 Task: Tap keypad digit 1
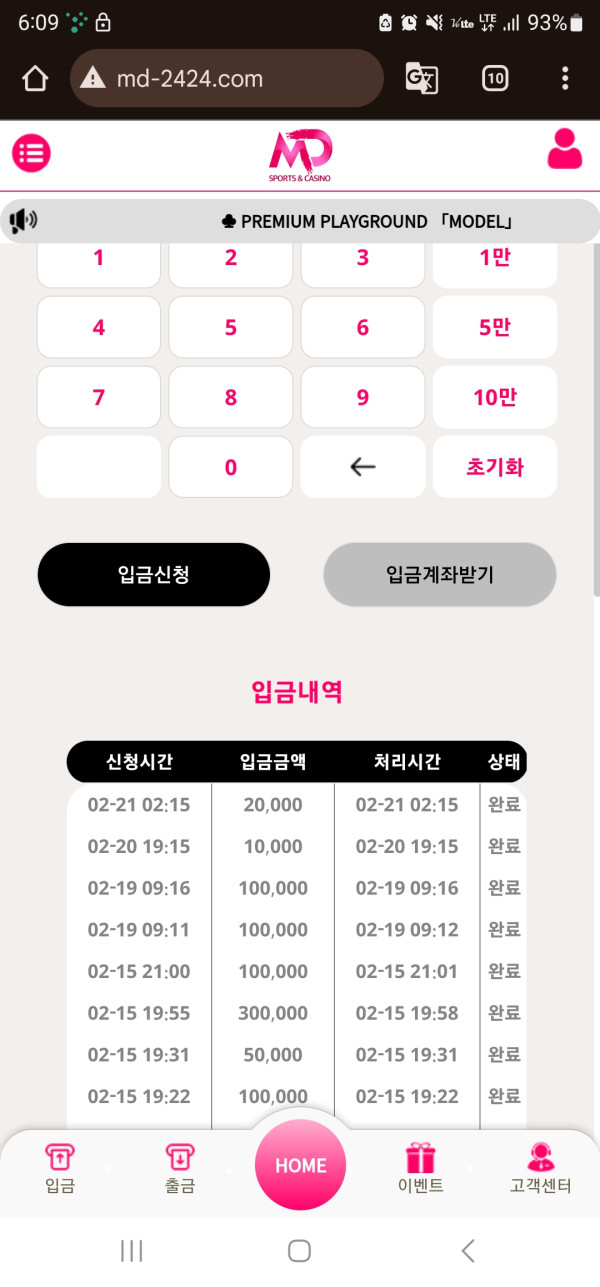(98, 258)
